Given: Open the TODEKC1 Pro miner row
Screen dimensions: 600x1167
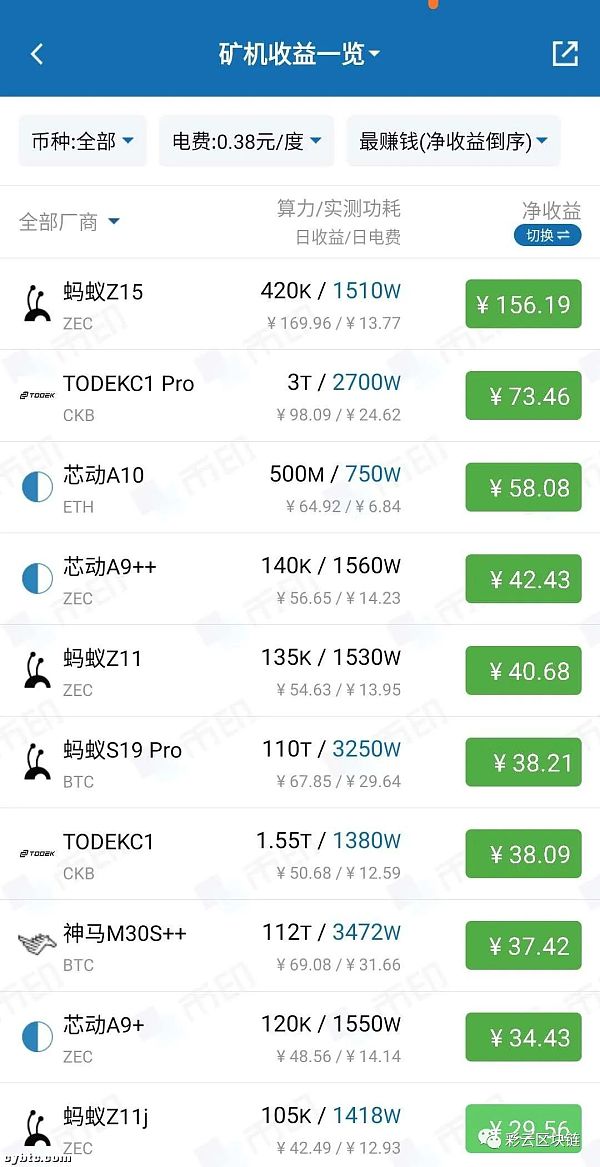Looking at the screenshot, I should coord(300,395).
